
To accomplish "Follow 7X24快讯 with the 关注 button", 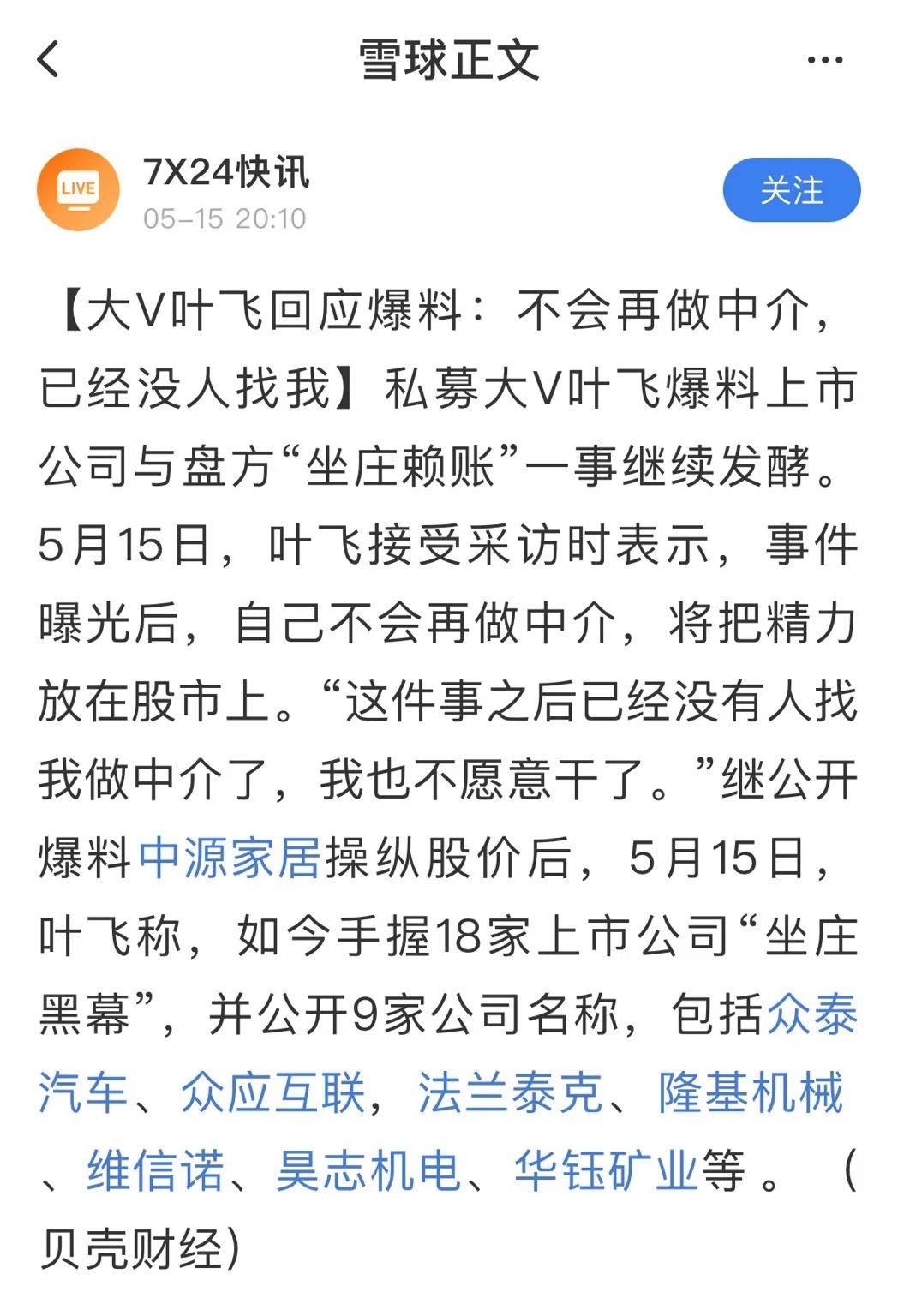I will click(x=791, y=190).
